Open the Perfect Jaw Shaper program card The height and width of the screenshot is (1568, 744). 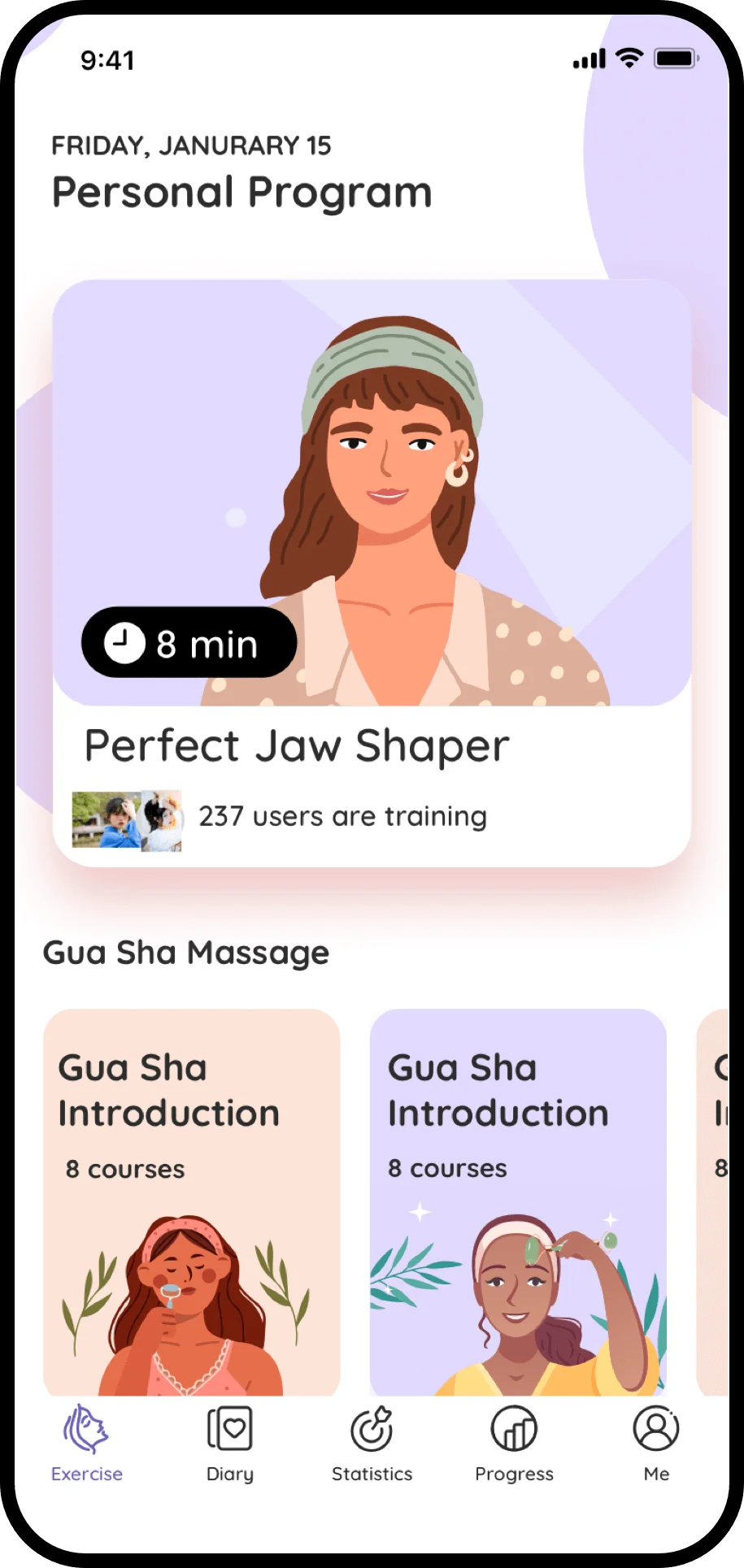pos(372,573)
